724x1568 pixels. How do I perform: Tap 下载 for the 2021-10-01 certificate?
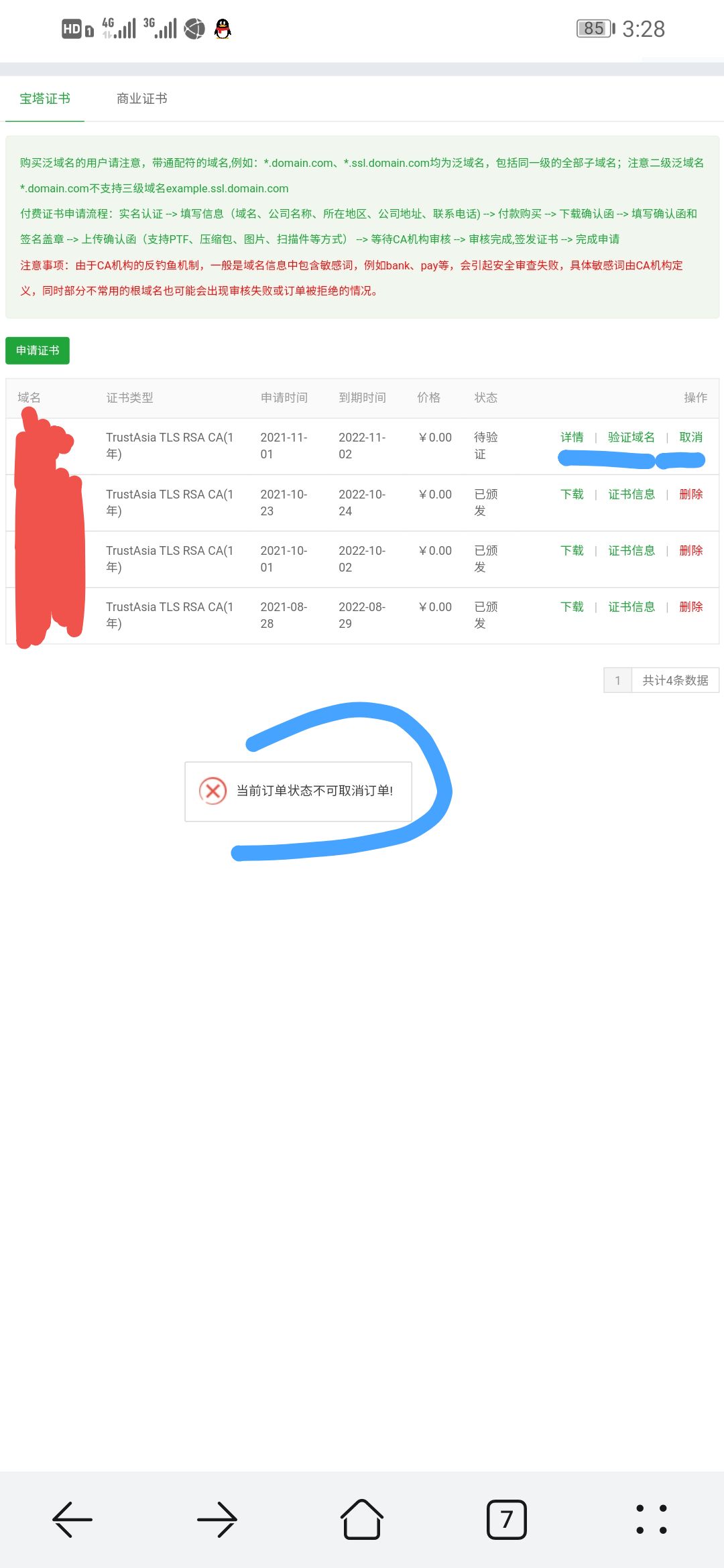pos(572,550)
